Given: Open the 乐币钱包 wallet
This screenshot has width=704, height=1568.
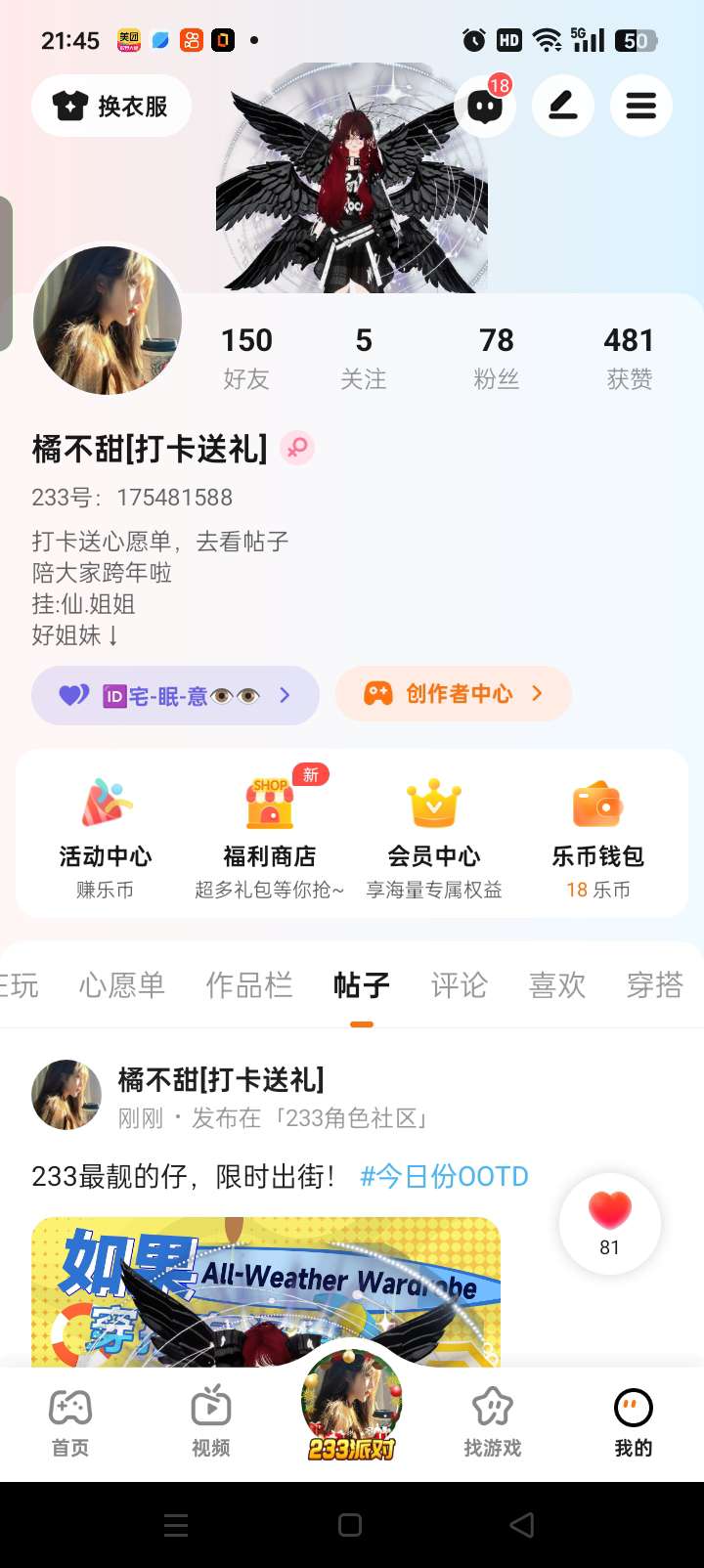Looking at the screenshot, I should point(597,836).
